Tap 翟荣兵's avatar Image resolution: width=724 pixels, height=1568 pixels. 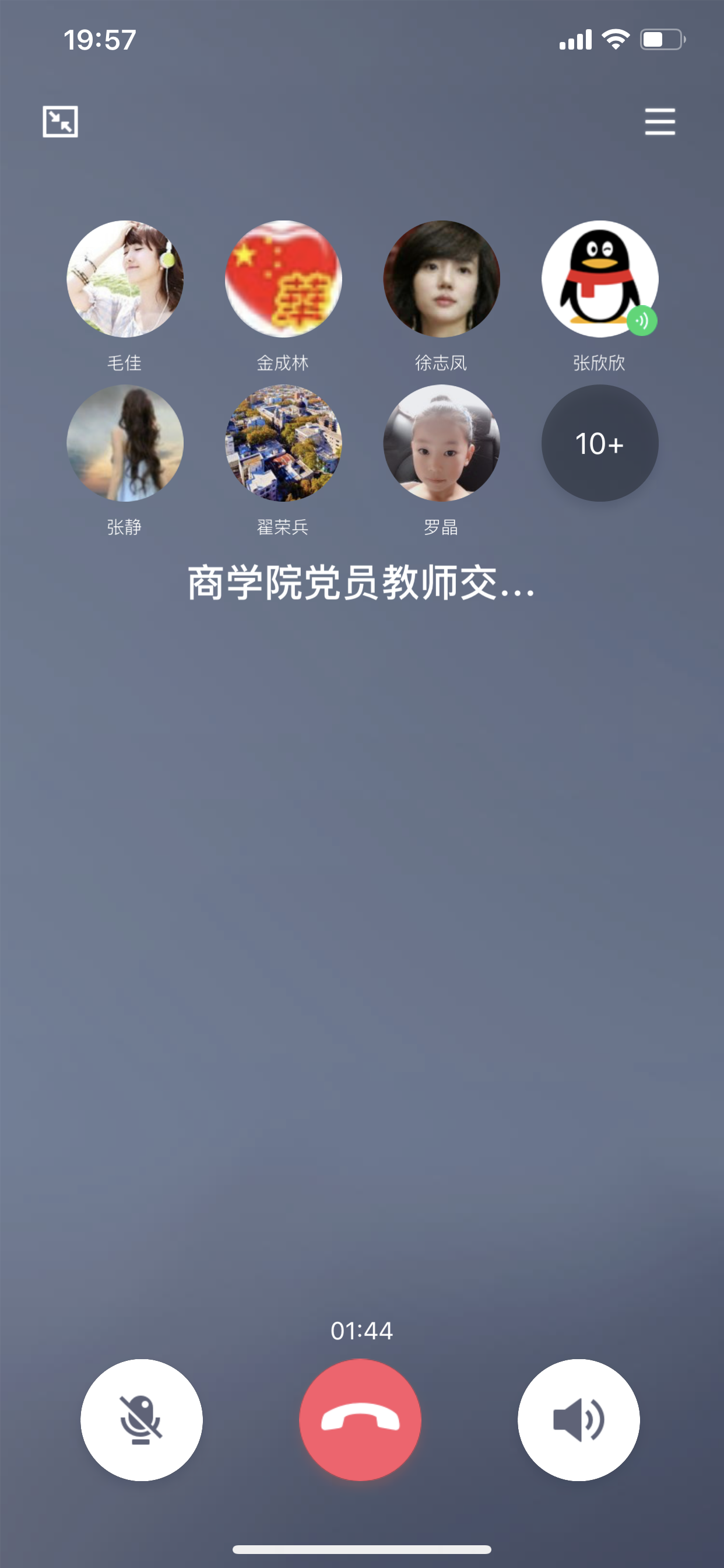coord(283,443)
